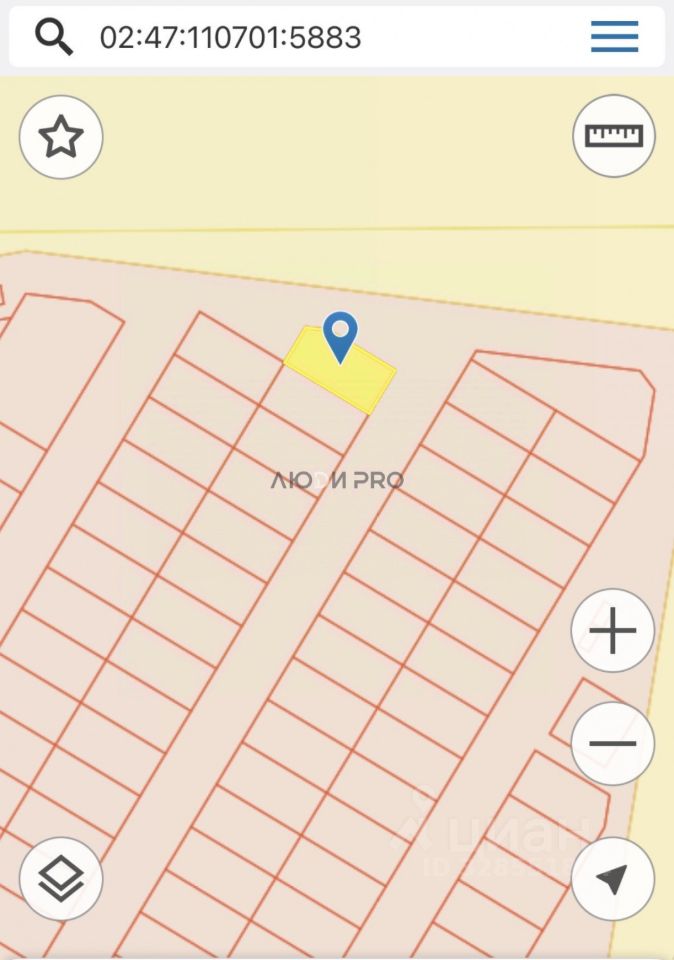The image size is (674, 960).
Task: Add this parcel to favorites
Action: pyautogui.click(x=61, y=137)
